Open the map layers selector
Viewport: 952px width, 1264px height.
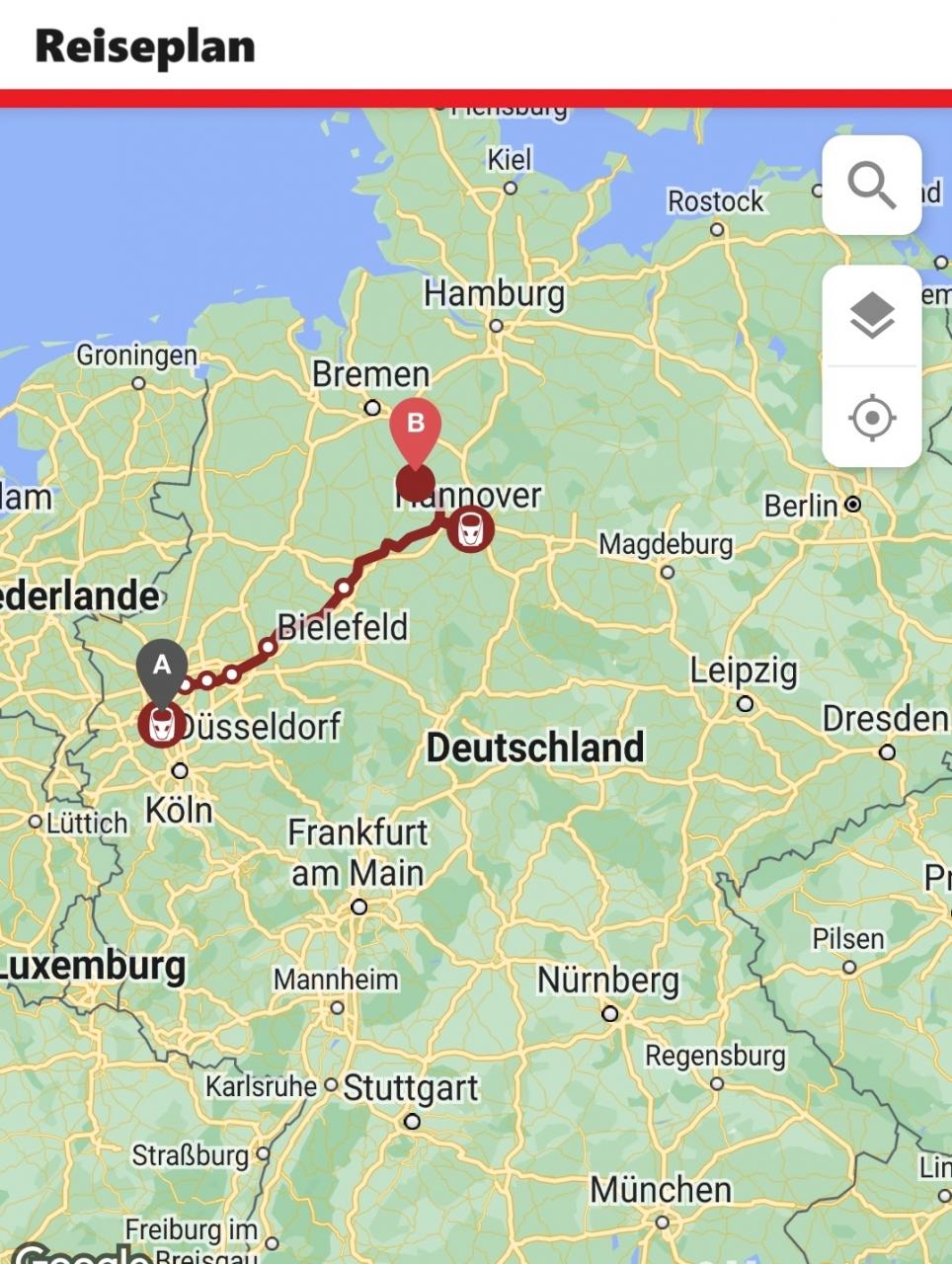pos(871,316)
